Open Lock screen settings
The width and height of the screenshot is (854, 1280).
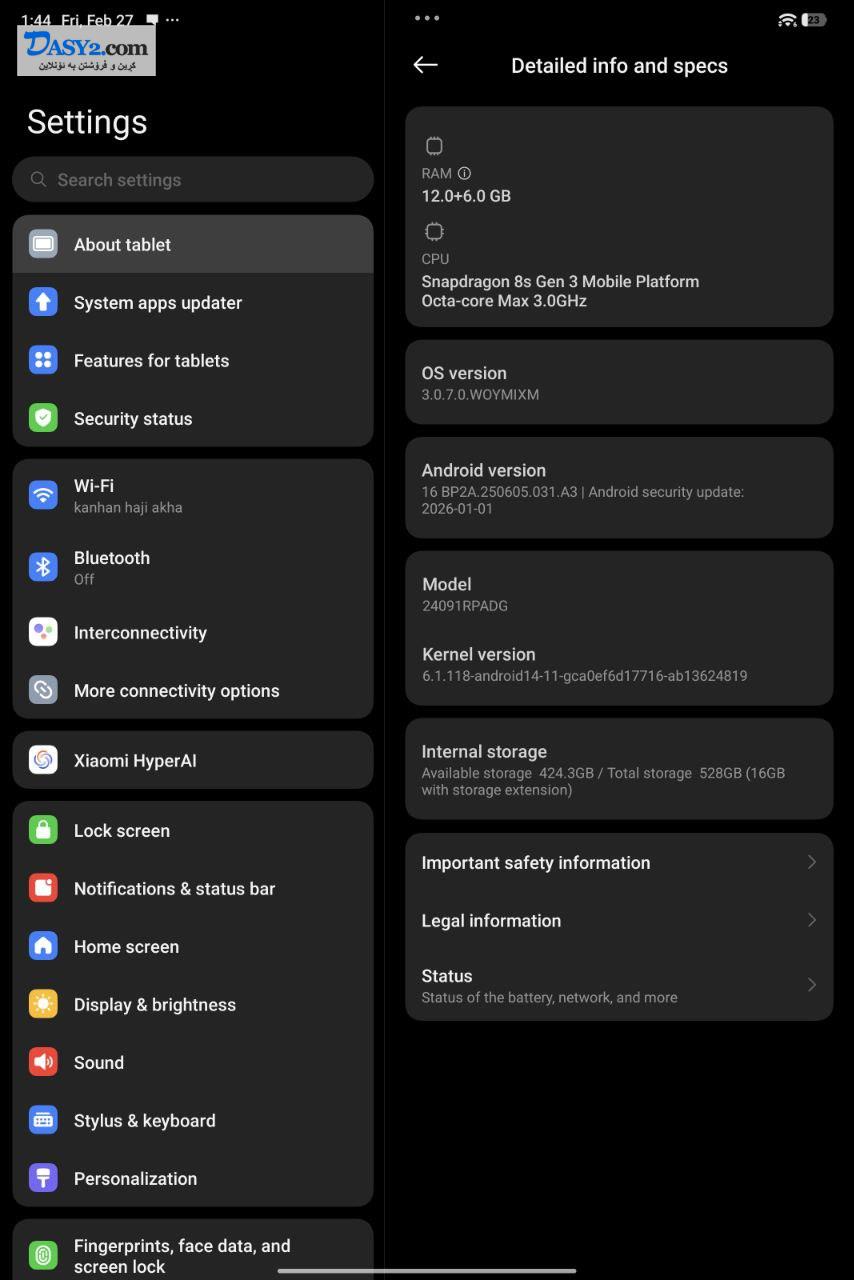[x=192, y=830]
